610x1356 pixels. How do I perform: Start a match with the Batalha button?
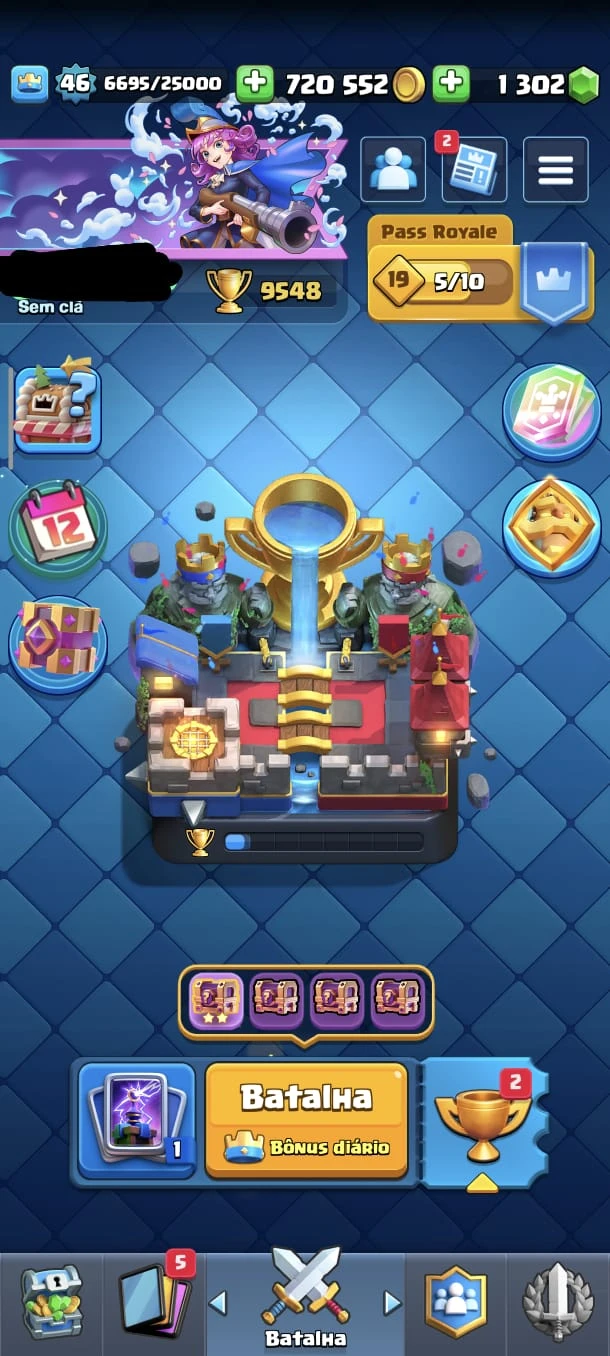coord(306,1118)
